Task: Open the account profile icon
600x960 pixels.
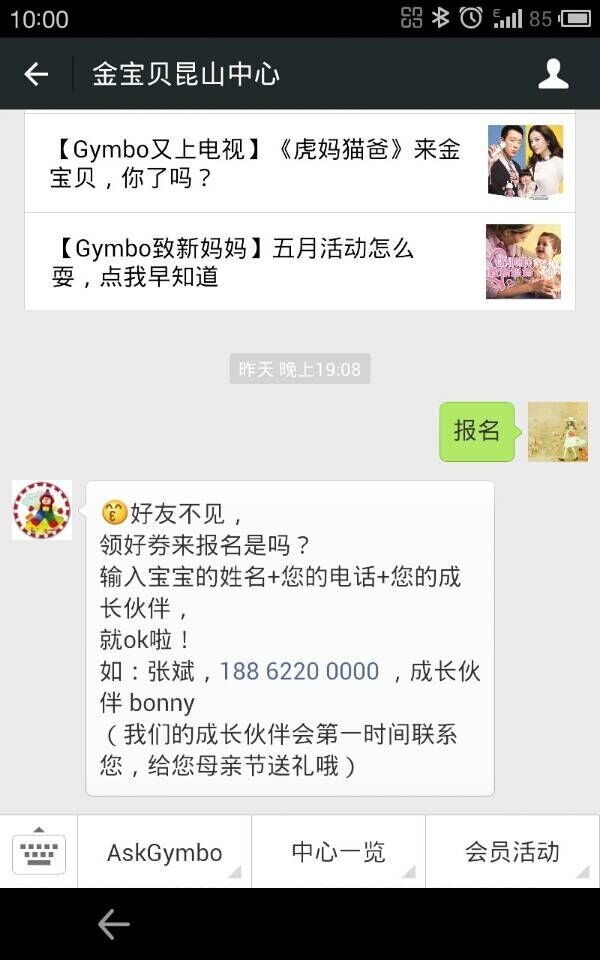Action: (553, 74)
